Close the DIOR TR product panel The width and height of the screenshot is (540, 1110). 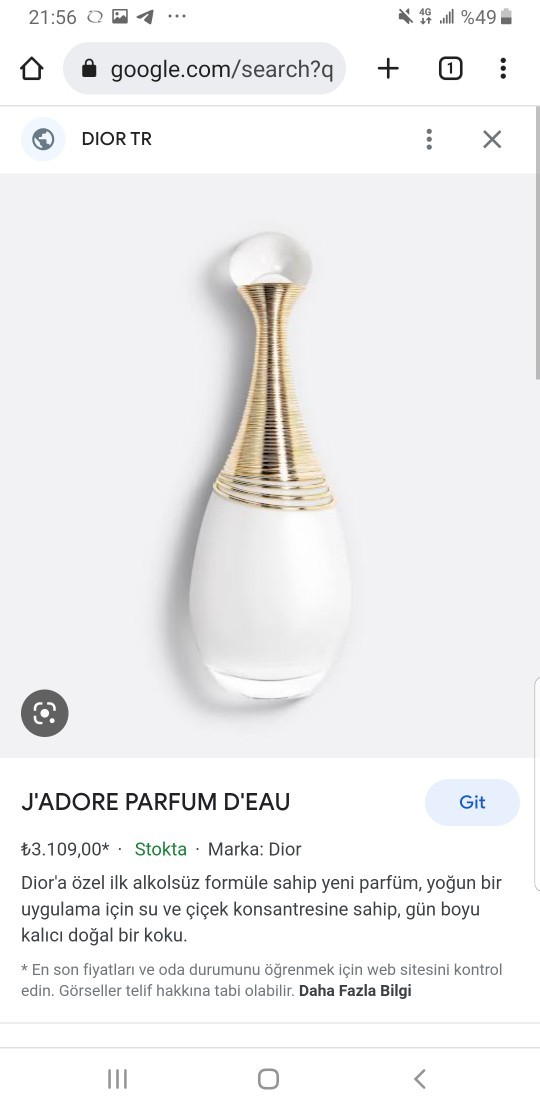pos(492,139)
